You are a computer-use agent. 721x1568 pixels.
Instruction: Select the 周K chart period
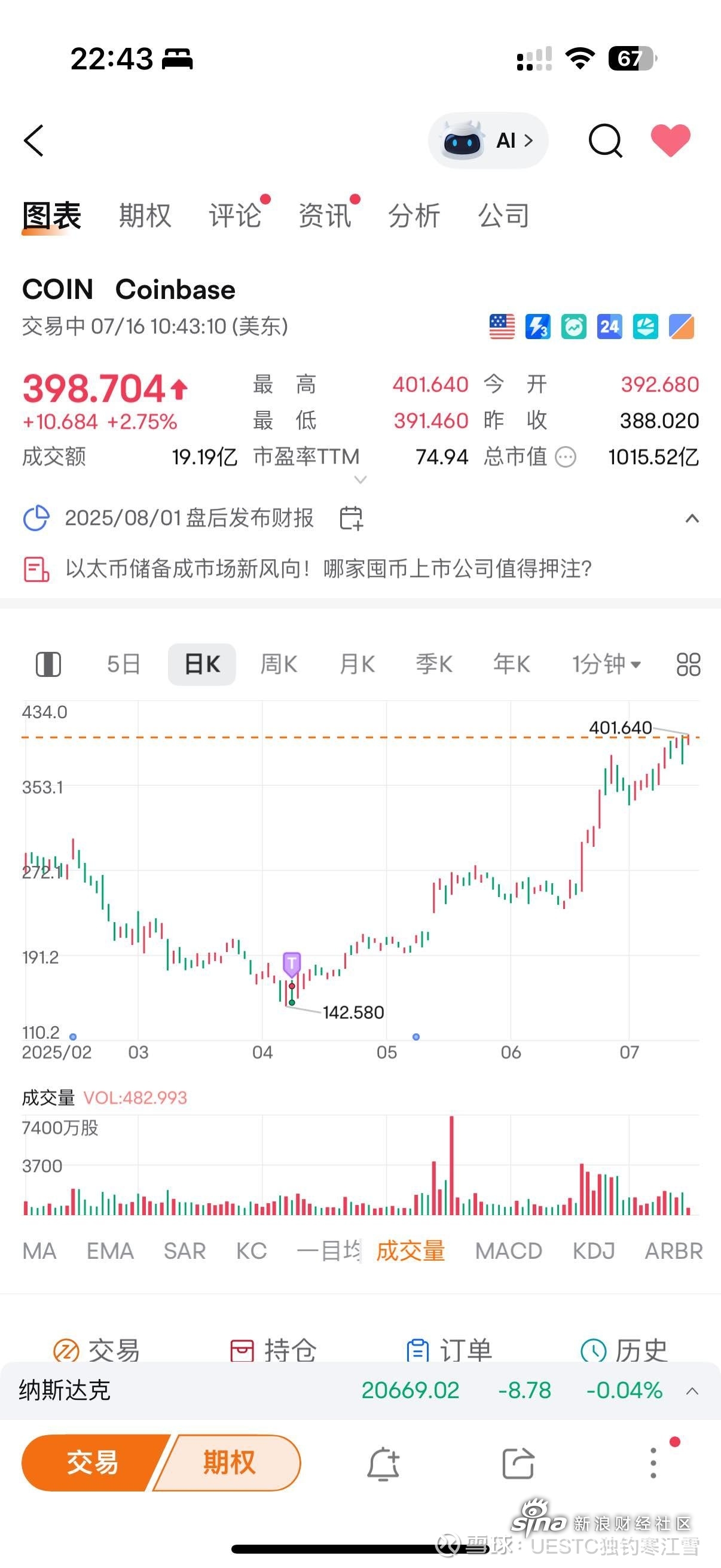279,663
